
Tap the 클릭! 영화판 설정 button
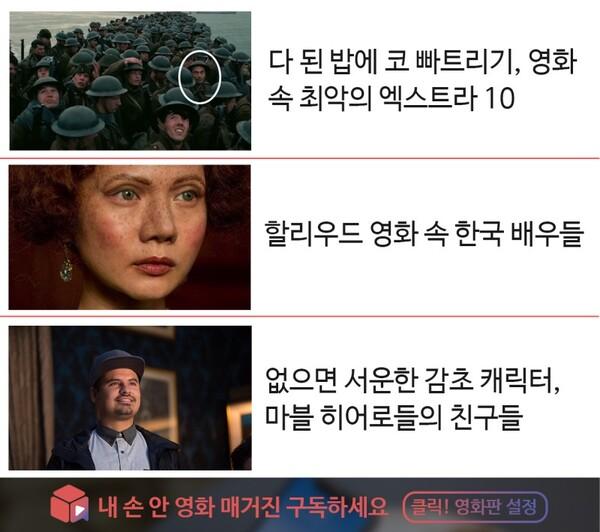pos(476,505)
